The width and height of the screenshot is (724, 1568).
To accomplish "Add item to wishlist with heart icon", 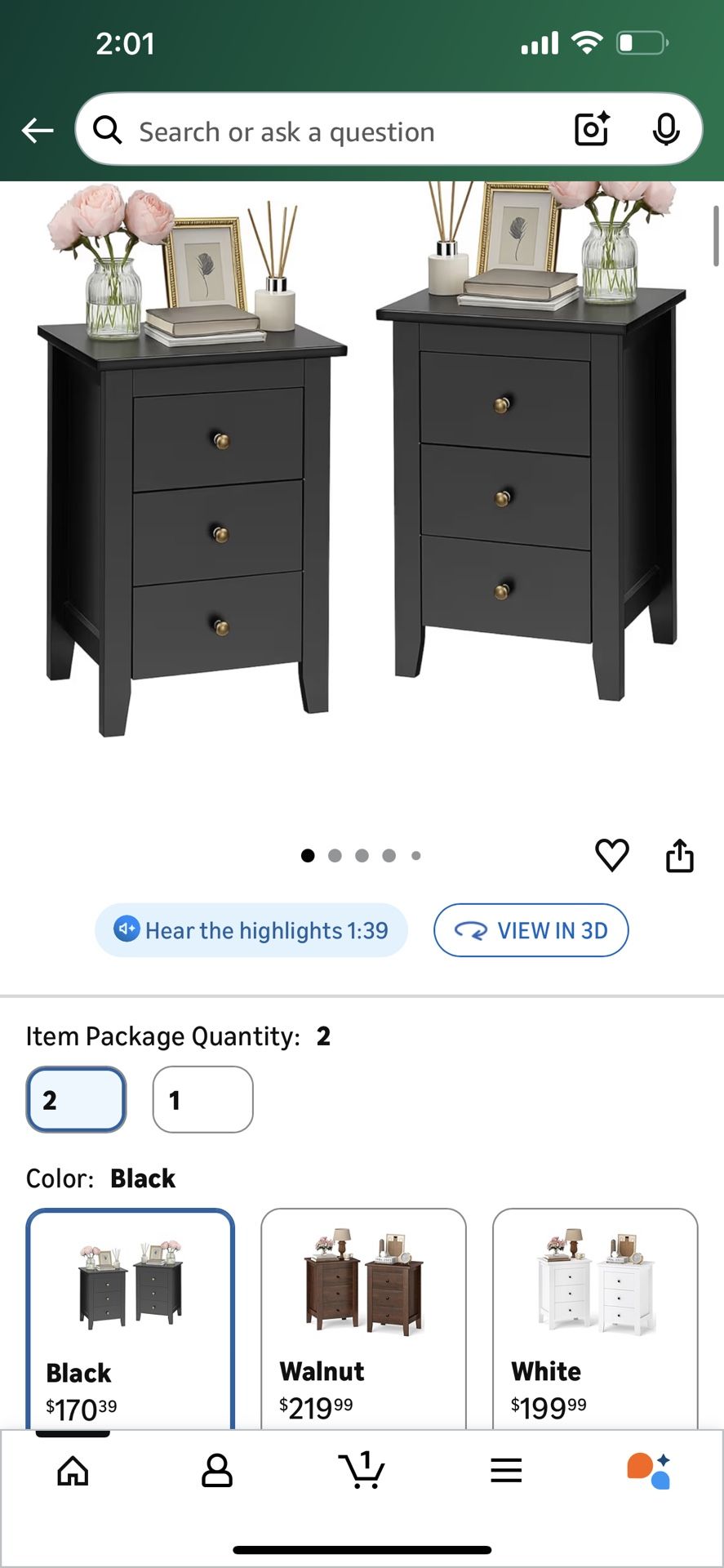I will (612, 855).
